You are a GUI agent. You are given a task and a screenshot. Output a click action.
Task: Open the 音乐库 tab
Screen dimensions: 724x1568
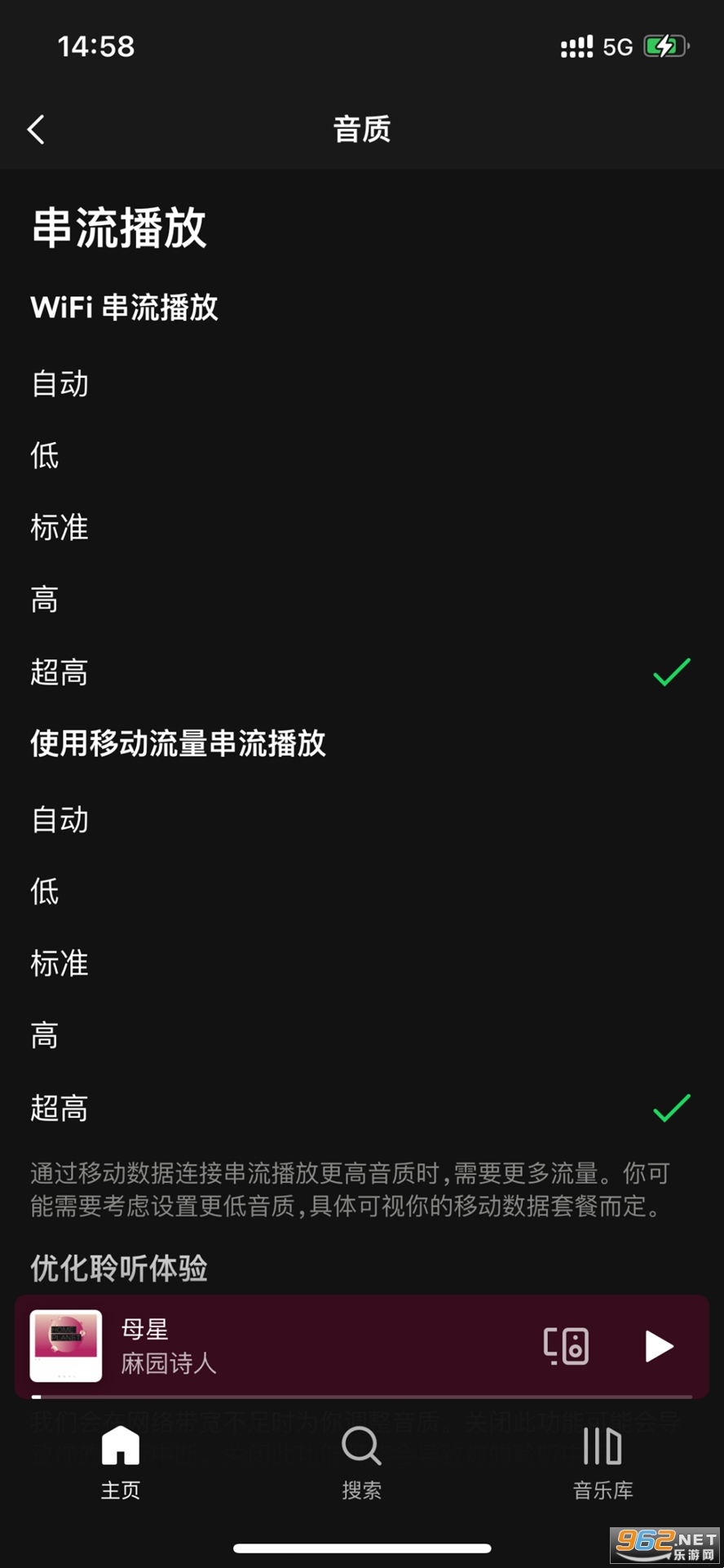pos(603,1464)
